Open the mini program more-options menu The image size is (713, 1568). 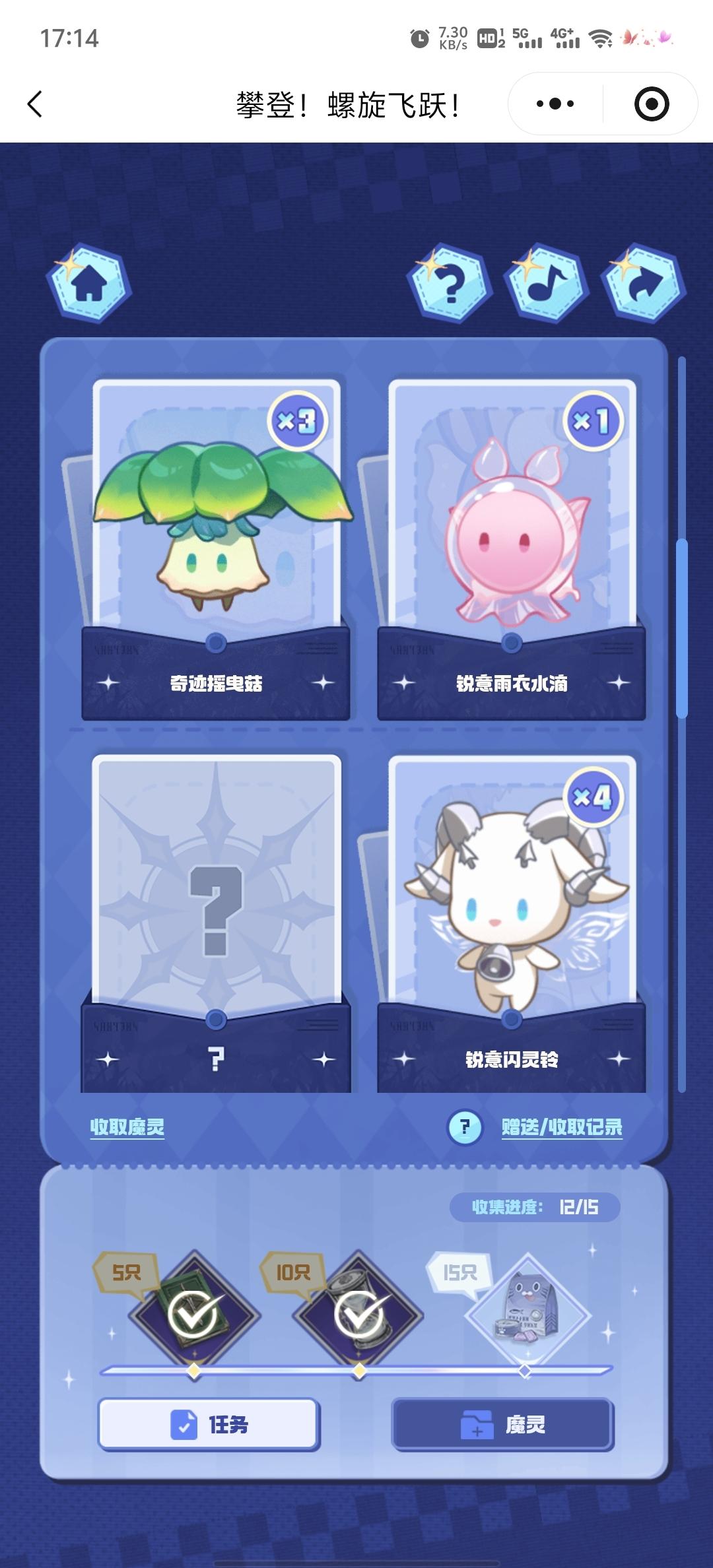[x=555, y=104]
